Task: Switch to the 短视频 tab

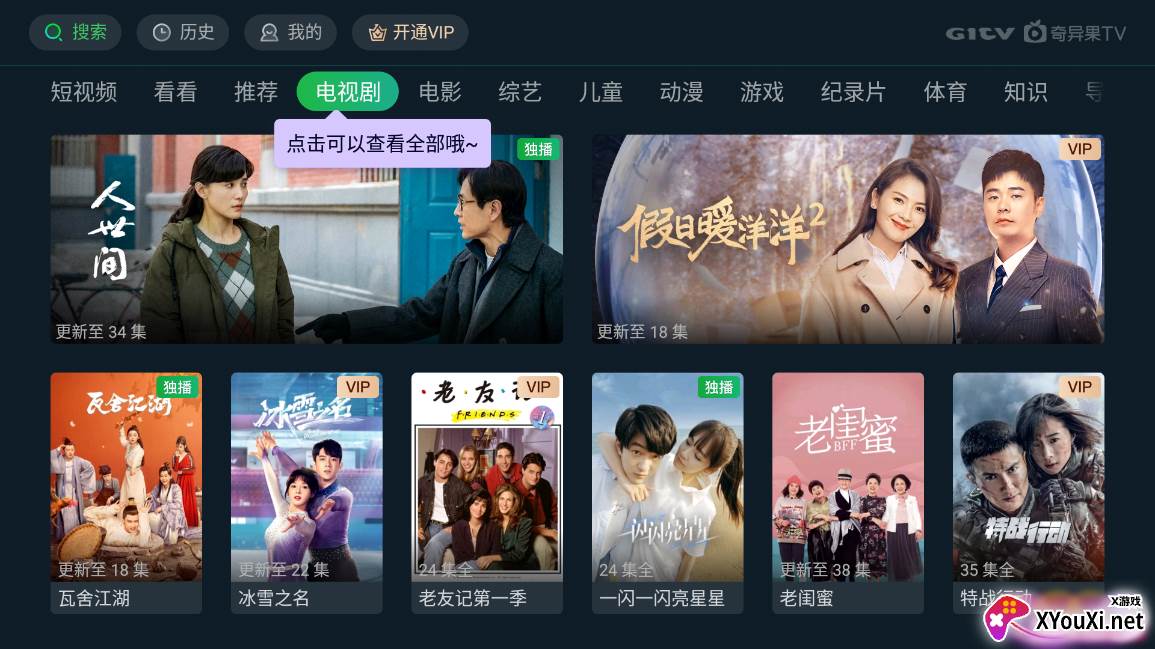Action: 84,92
